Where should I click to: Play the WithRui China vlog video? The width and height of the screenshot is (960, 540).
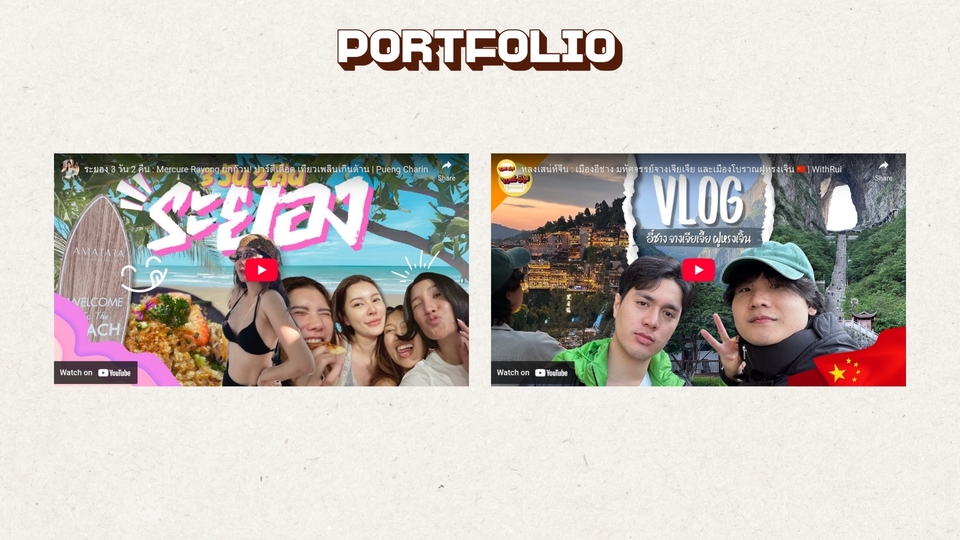click(698, 270)
